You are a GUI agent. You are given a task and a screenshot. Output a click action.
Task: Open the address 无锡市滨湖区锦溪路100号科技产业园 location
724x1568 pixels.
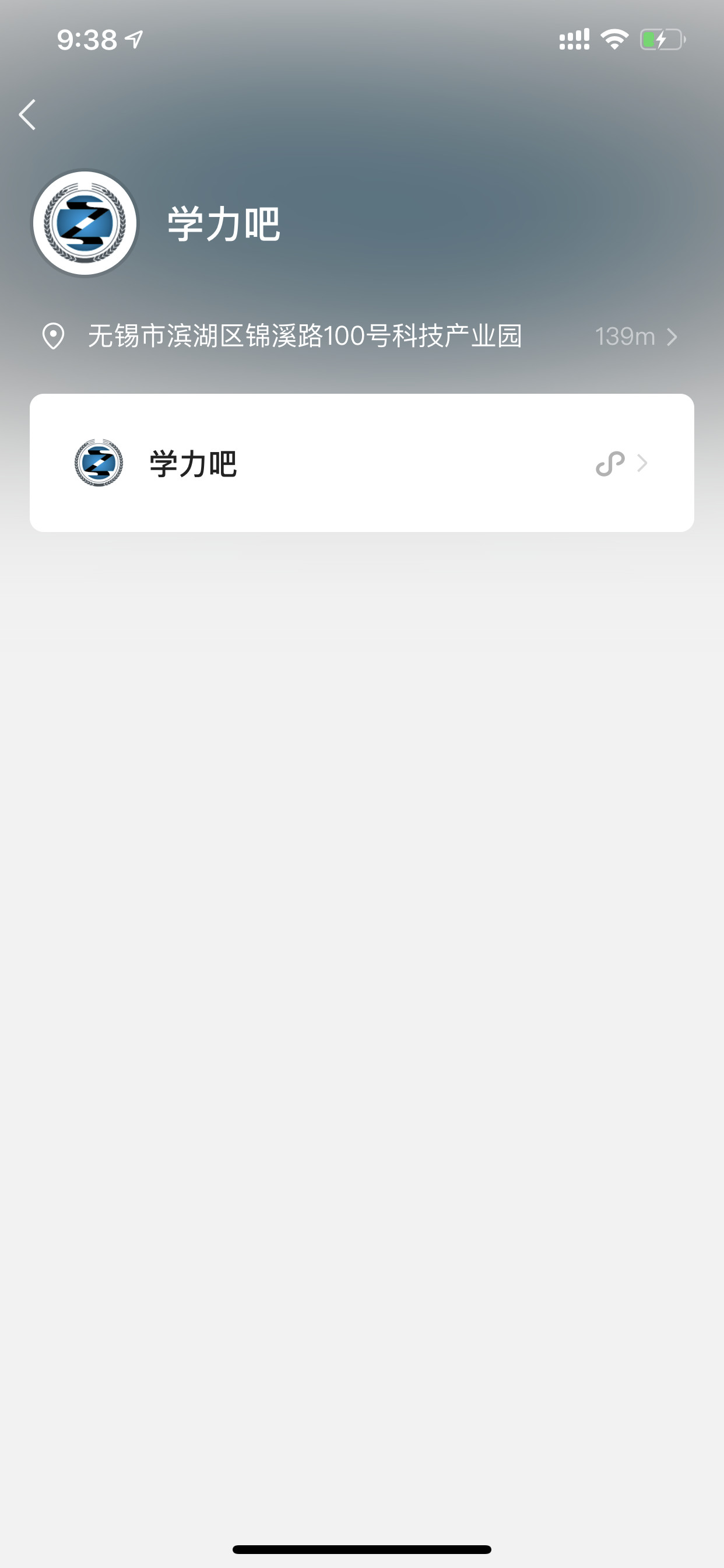click(x=360, y=336)
